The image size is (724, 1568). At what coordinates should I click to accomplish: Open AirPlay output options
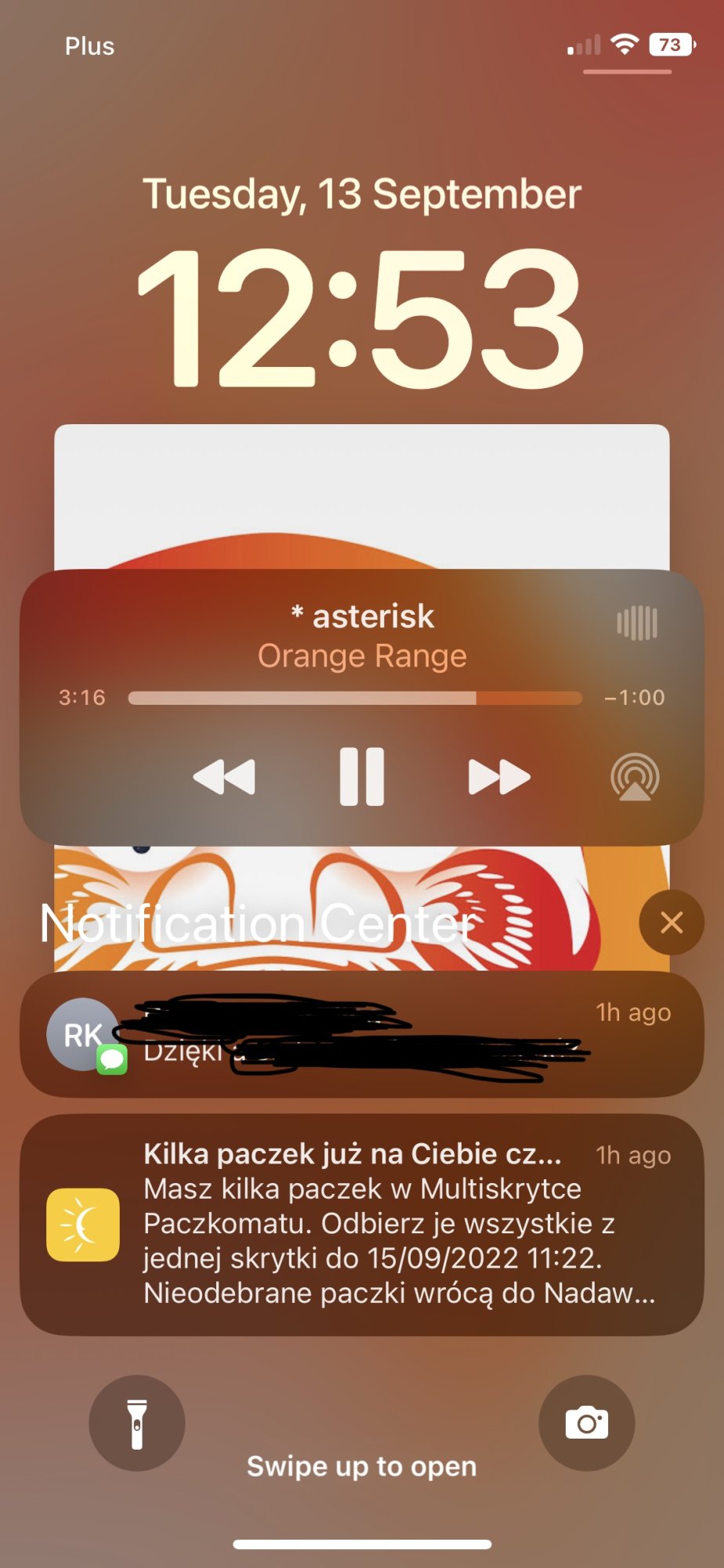[635, 777]
